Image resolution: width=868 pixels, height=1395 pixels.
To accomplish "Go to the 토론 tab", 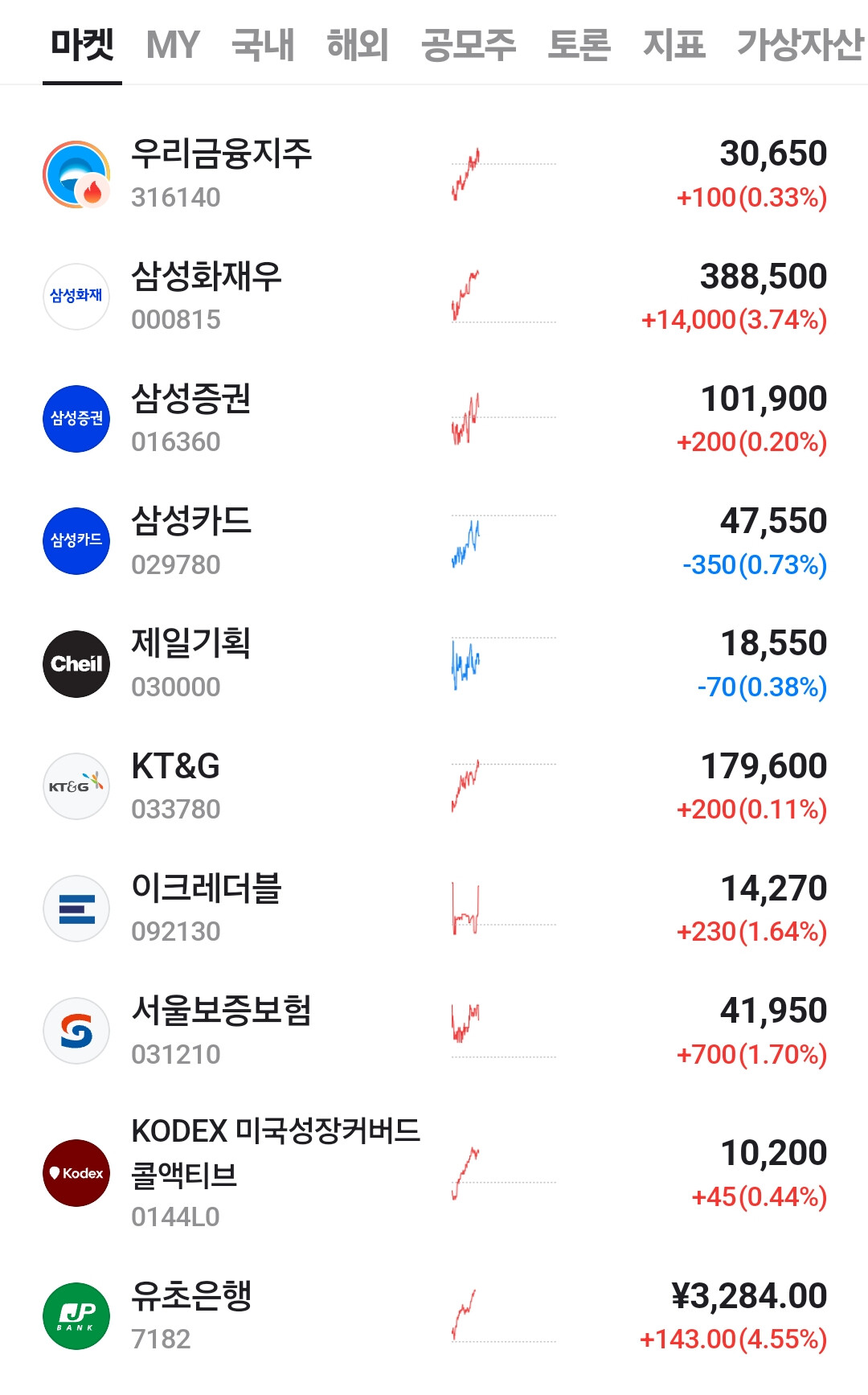I will click(579, 44).
